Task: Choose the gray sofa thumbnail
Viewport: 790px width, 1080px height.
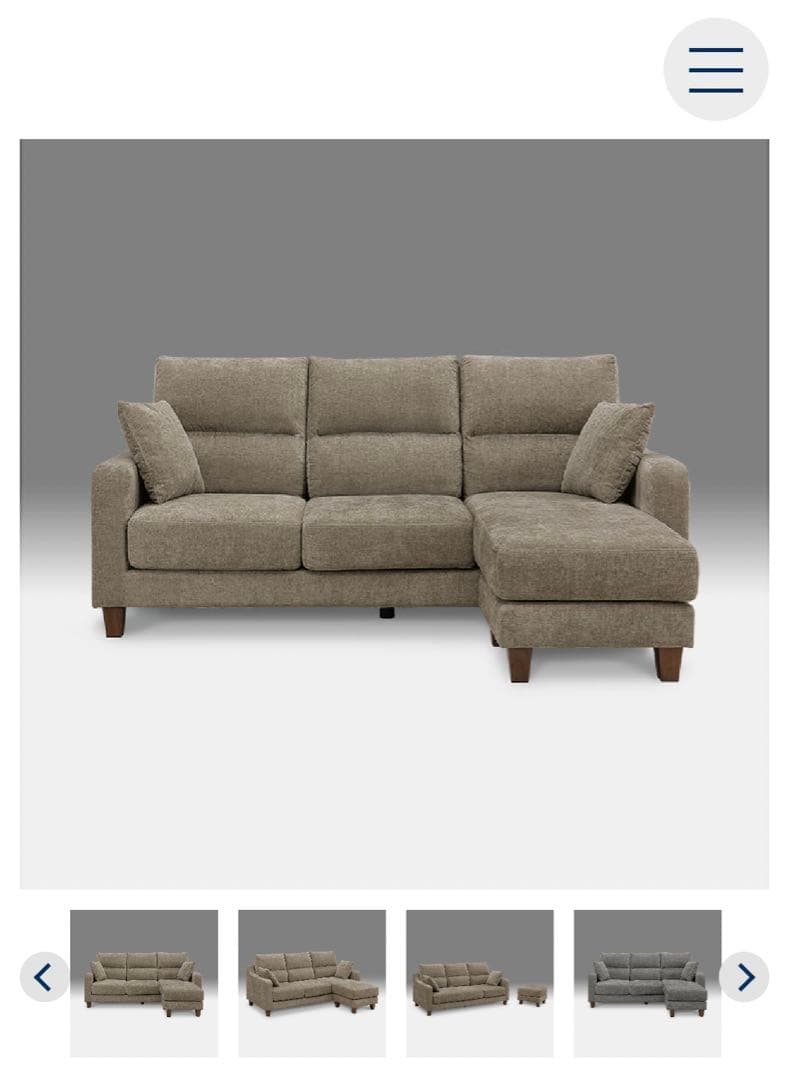Action: tap(647, 983)
